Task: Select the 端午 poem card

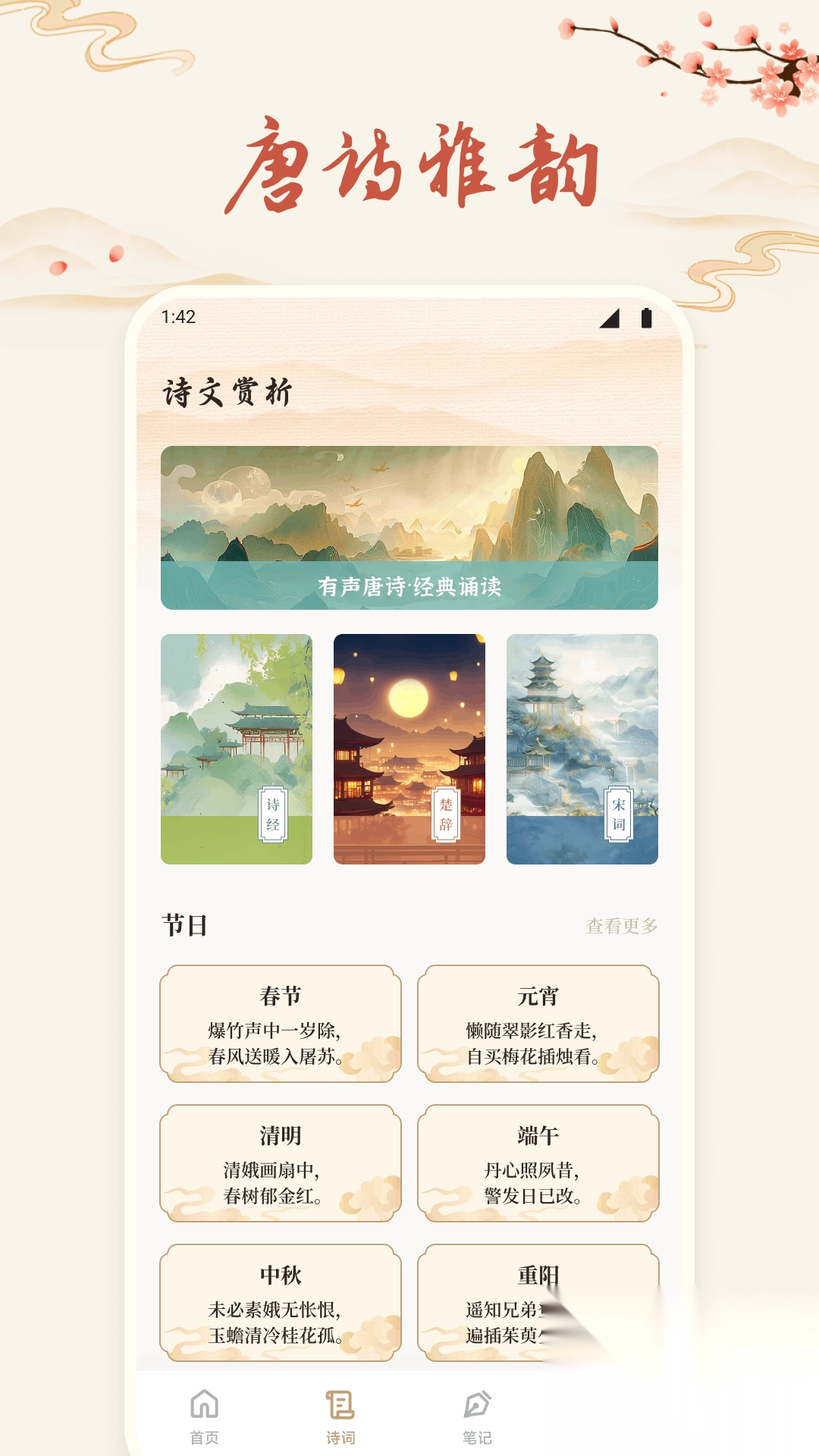Action: point(539,1166)
